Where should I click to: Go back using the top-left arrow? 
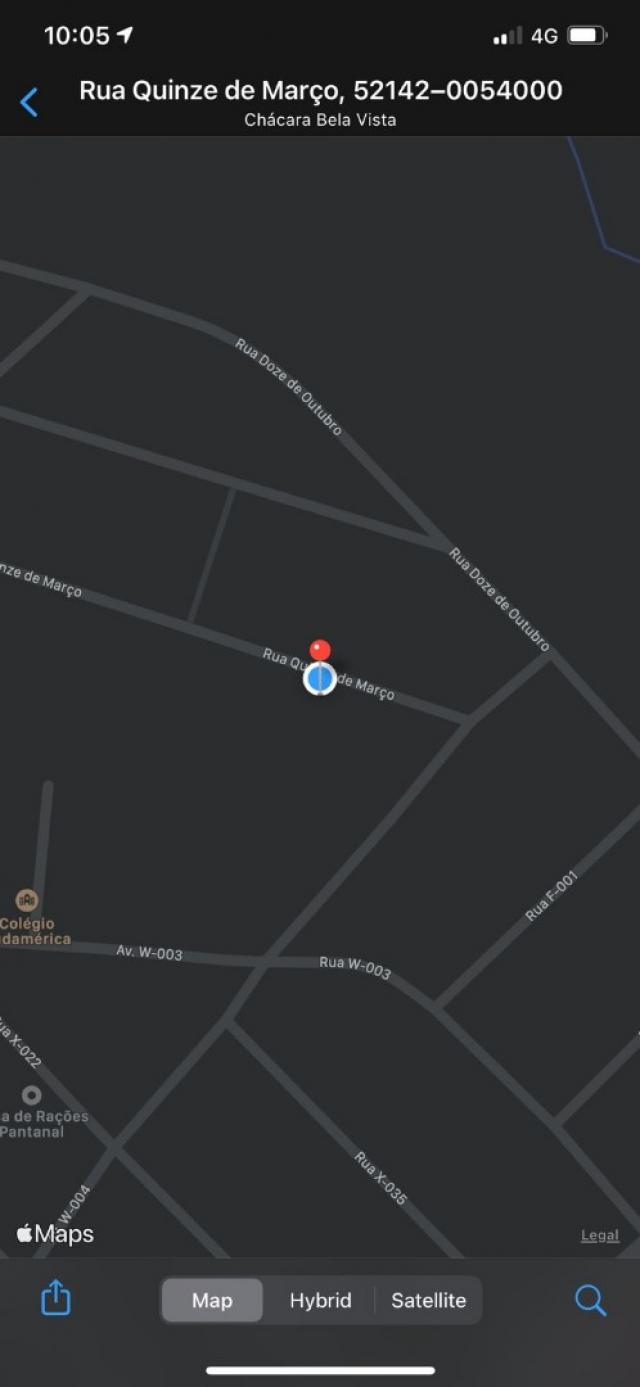coord(29,102)
